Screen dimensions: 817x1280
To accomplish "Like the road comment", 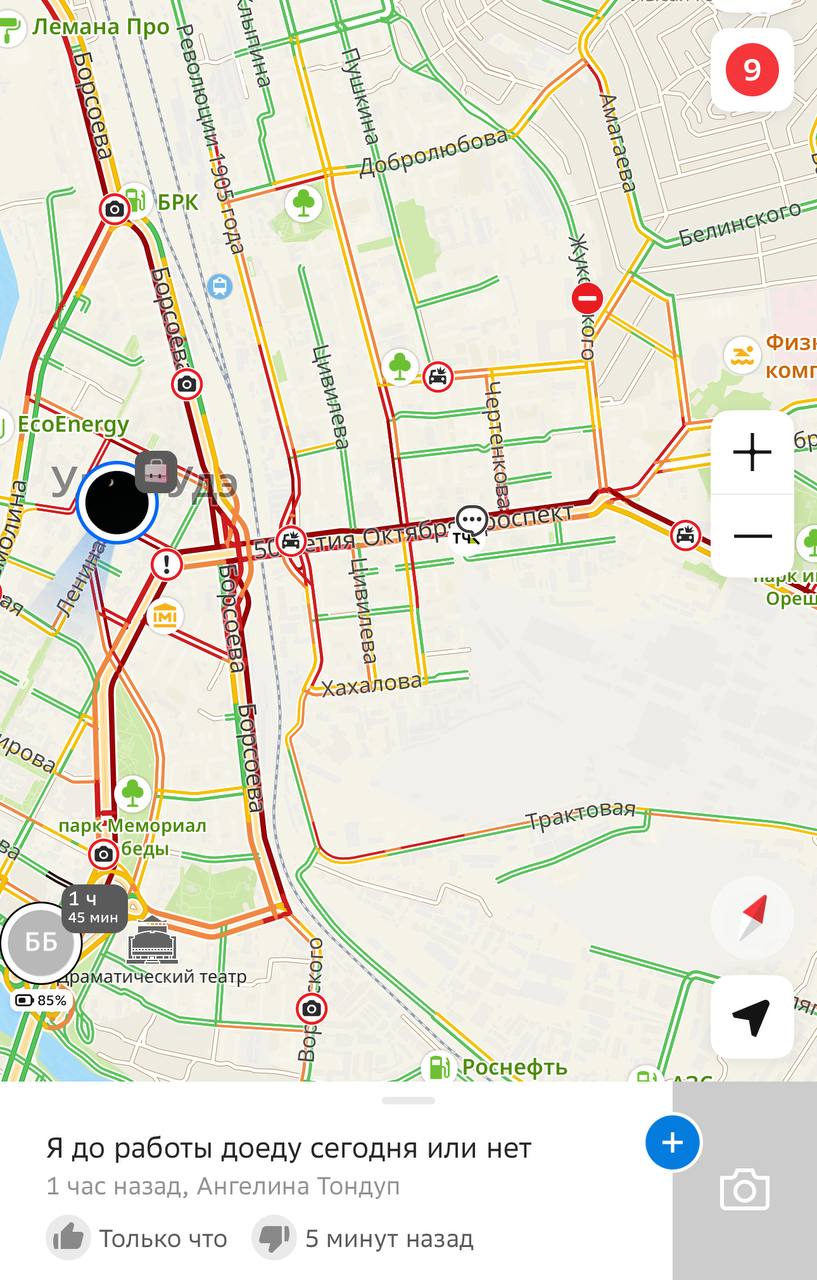I will pyautogui.click(x=68, y=1238).
